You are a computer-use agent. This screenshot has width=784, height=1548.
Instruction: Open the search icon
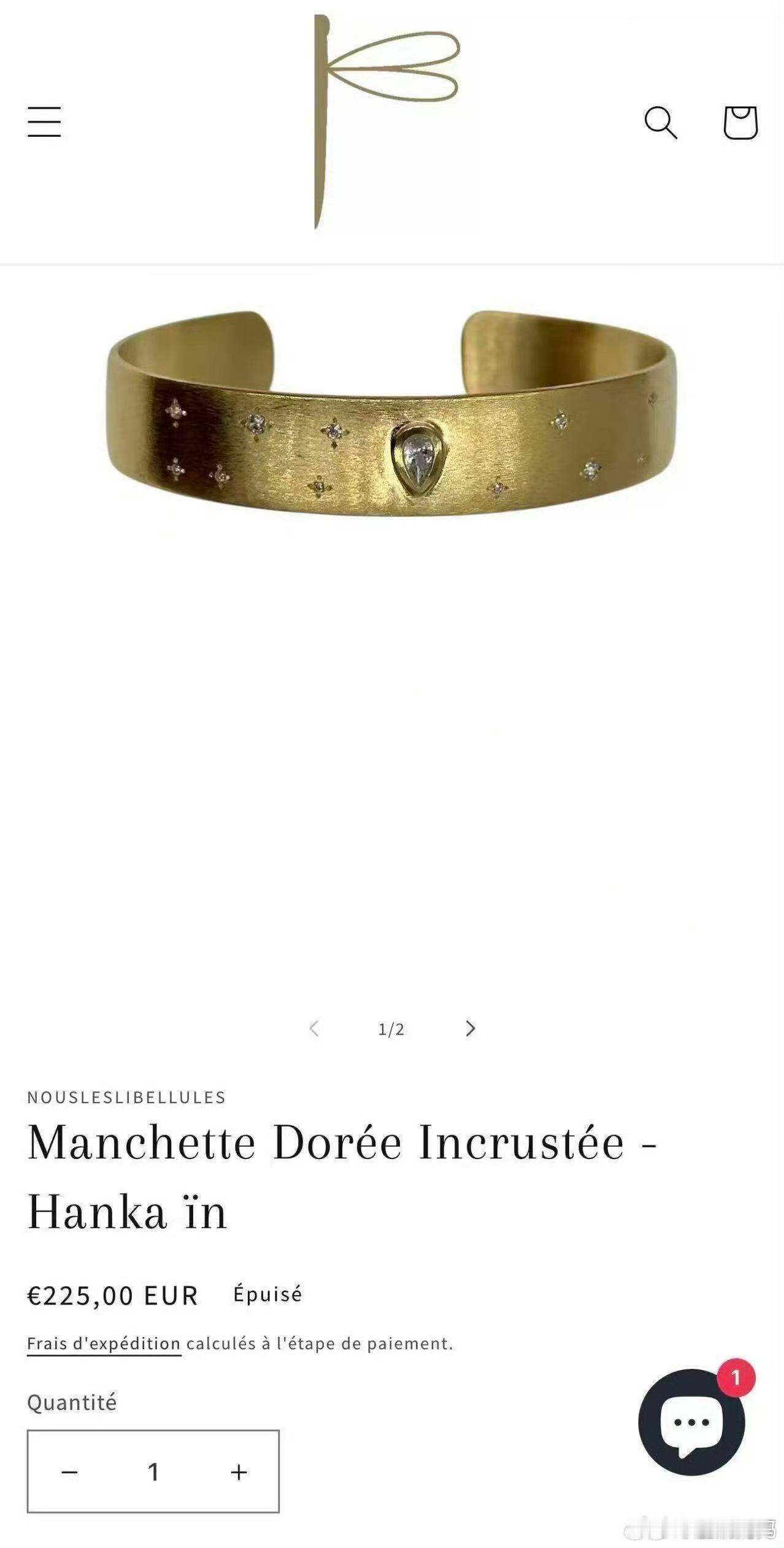661,122
